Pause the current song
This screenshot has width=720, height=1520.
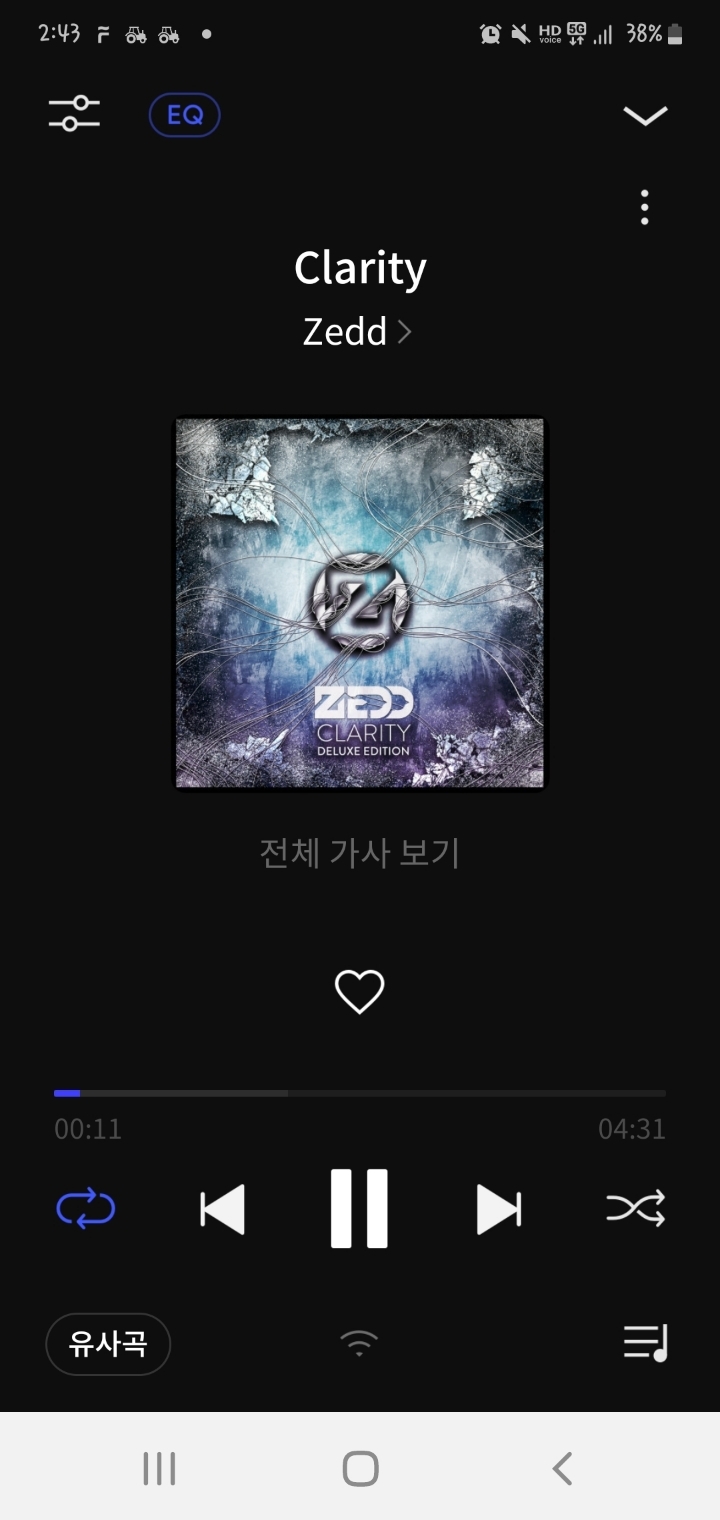(359, 1209)
